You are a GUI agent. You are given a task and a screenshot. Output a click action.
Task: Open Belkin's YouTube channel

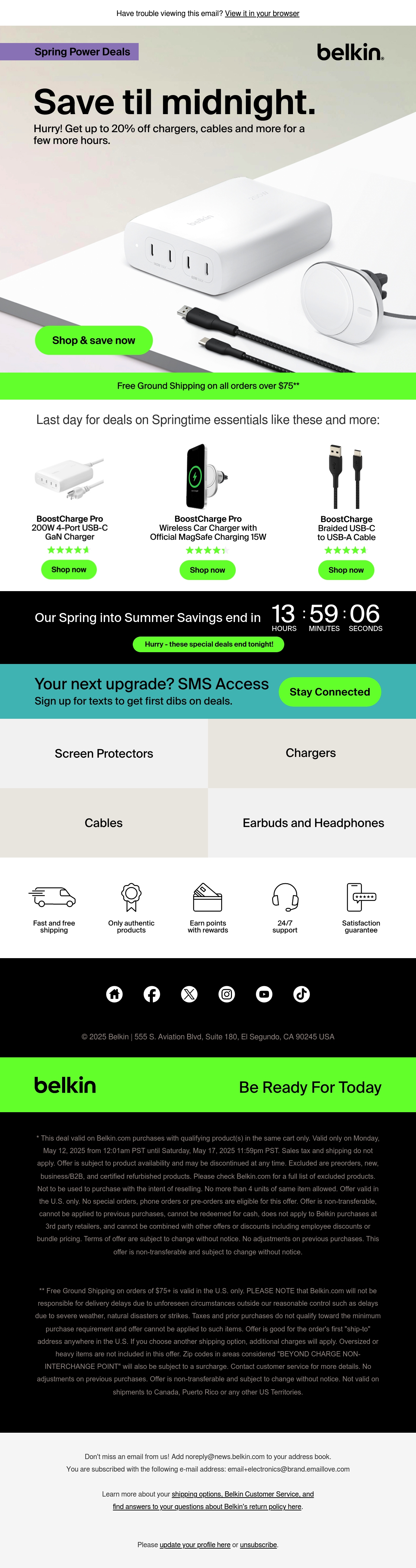264,994
